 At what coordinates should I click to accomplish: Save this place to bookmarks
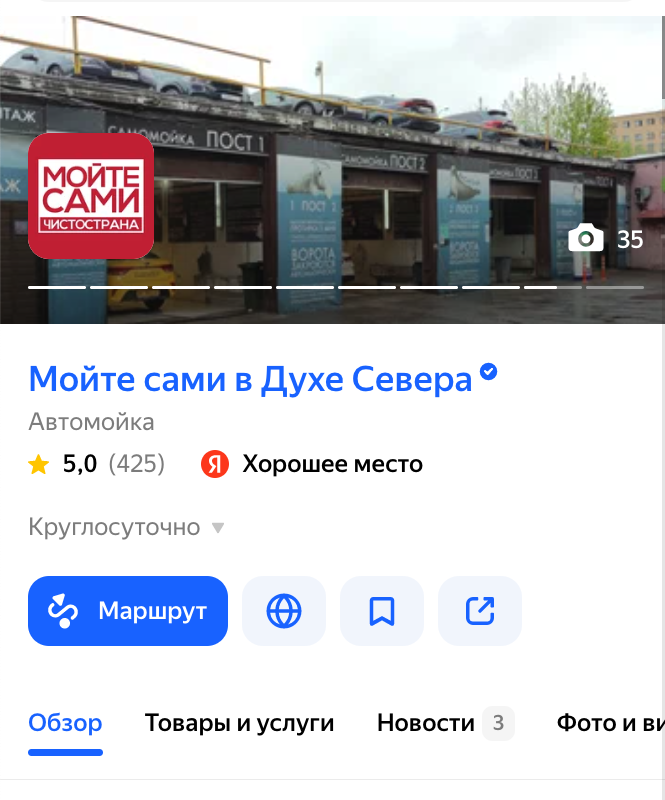382,611
